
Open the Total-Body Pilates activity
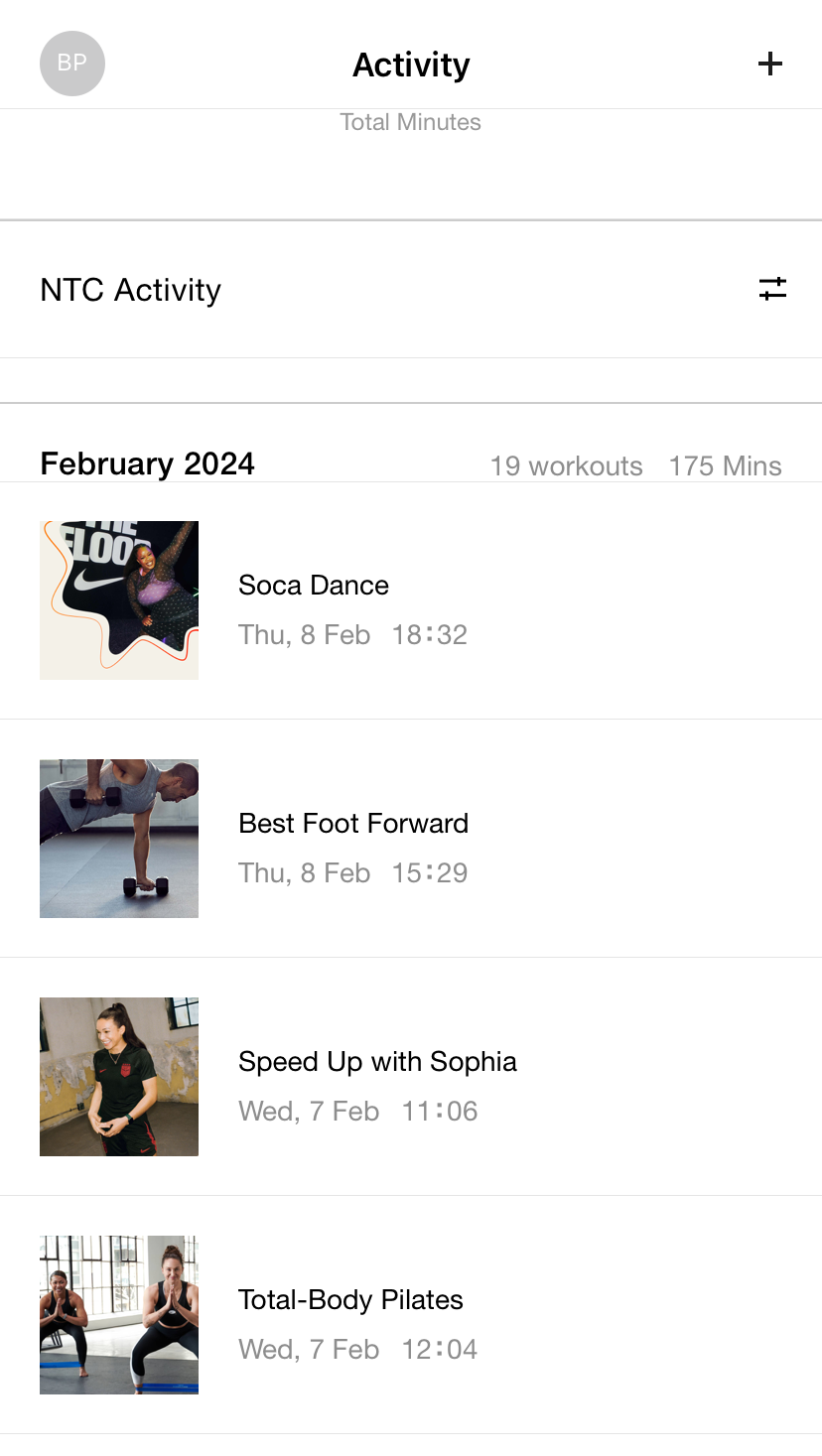pos(350,1315)
